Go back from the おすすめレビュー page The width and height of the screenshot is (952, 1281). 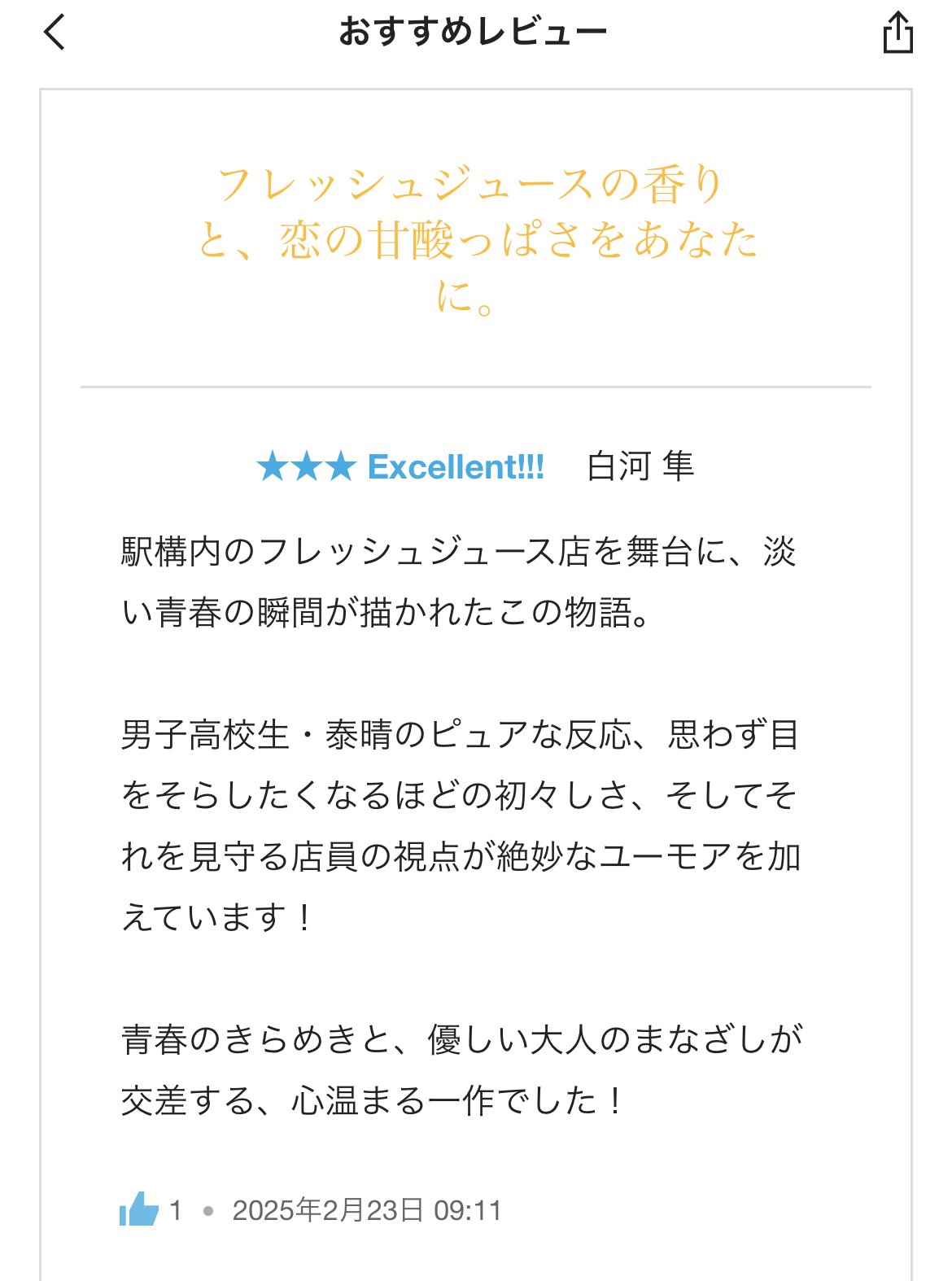pos(55,33)
